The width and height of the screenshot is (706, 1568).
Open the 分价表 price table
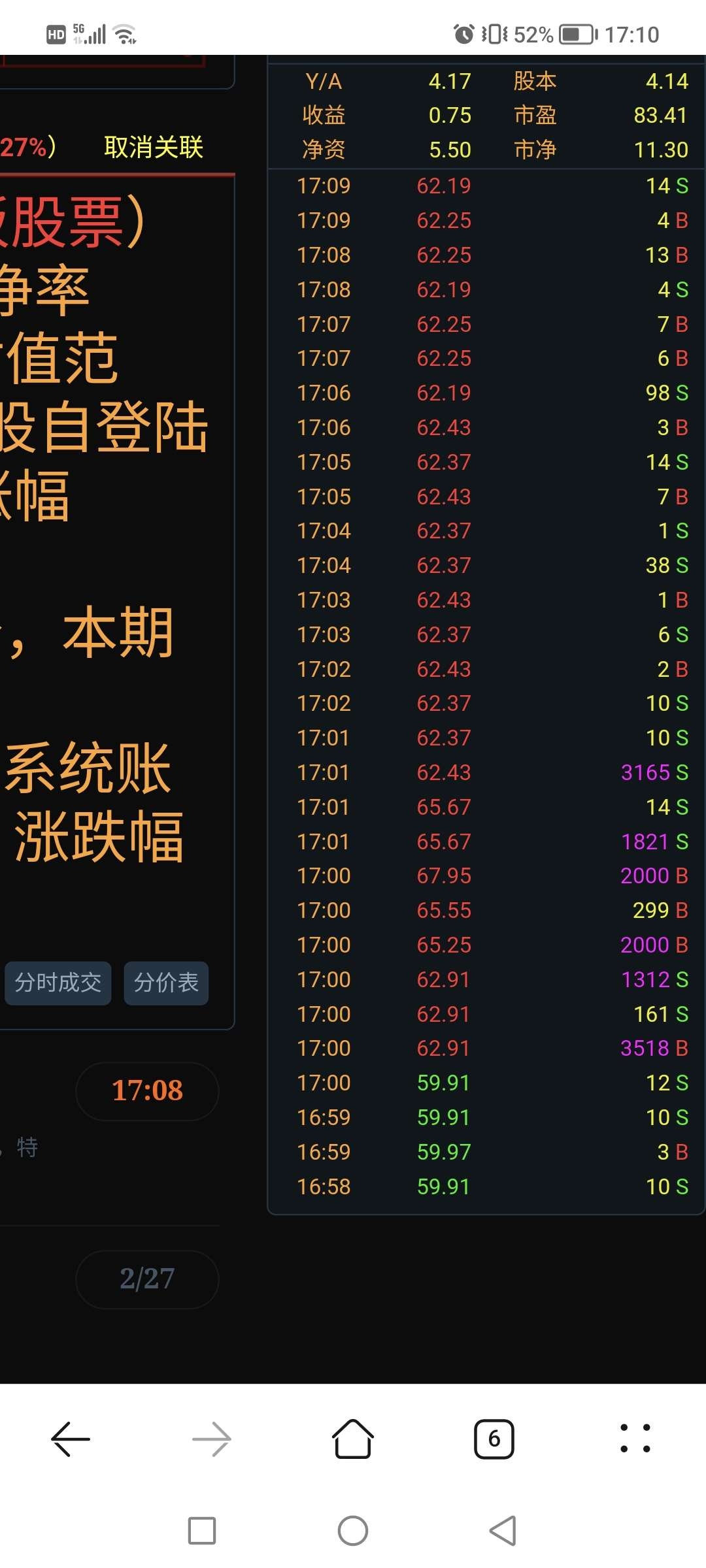click(x=166, y=983)
